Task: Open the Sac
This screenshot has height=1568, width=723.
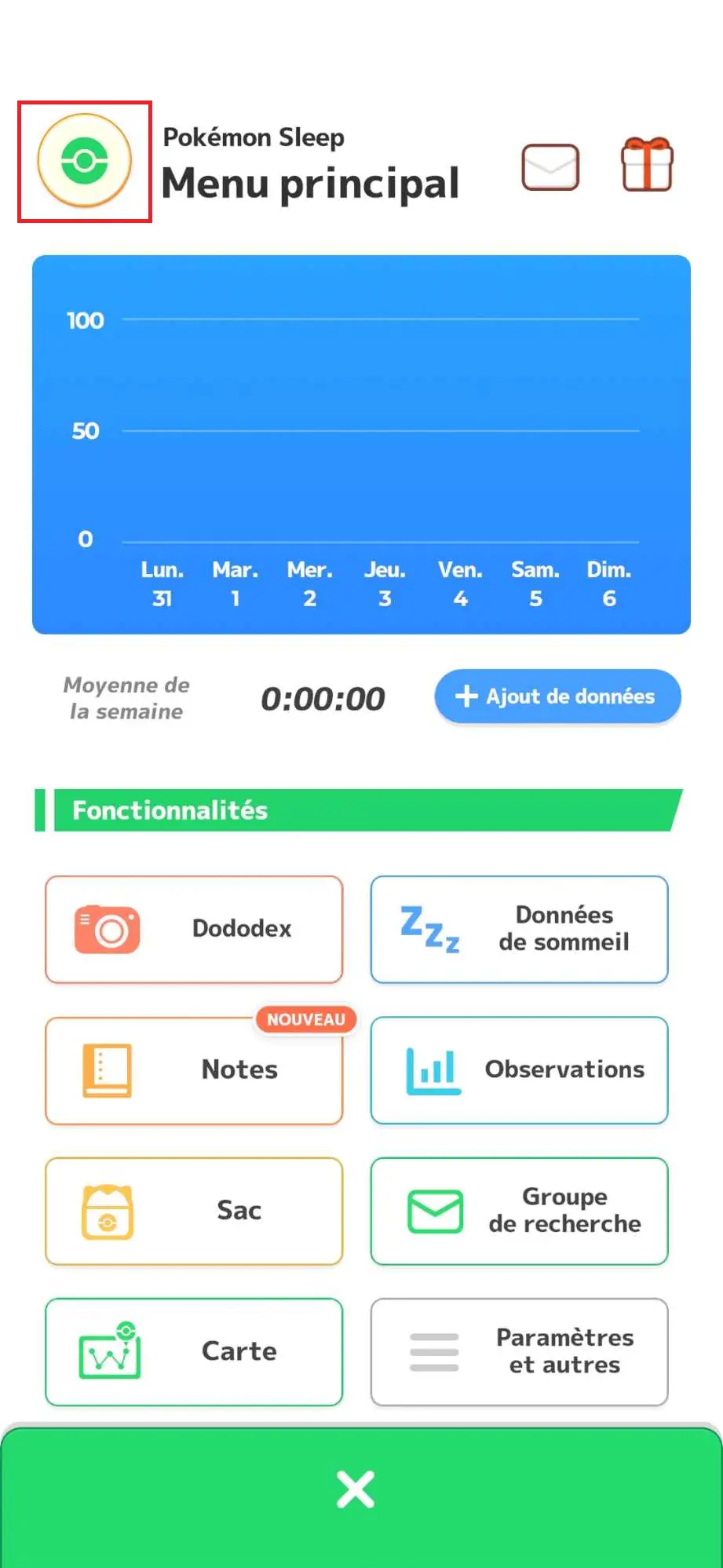Action: pyautogui.click(x=194, y=1211)
